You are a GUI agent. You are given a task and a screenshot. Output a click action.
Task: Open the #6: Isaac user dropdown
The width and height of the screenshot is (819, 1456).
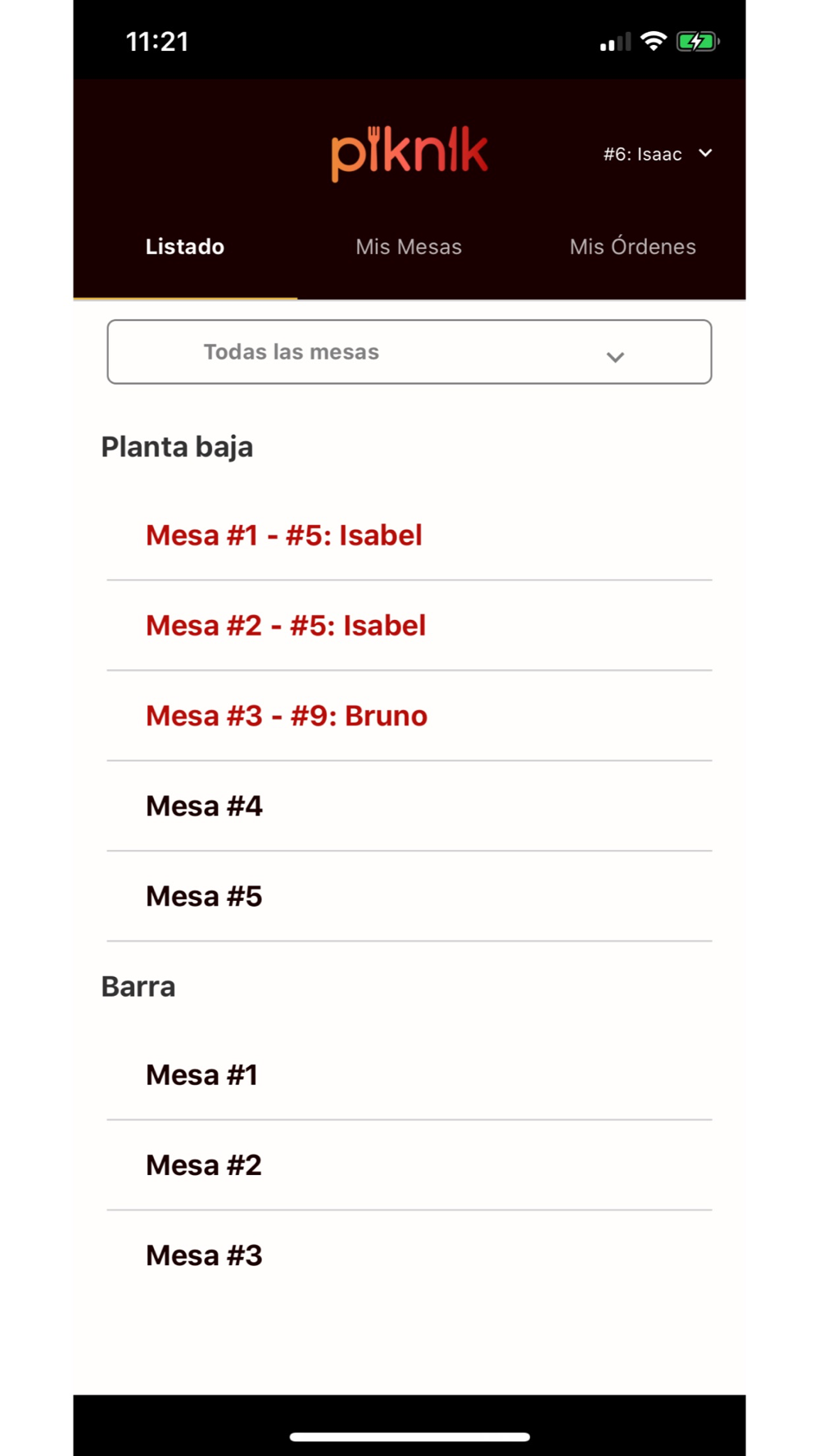(658, 154)
